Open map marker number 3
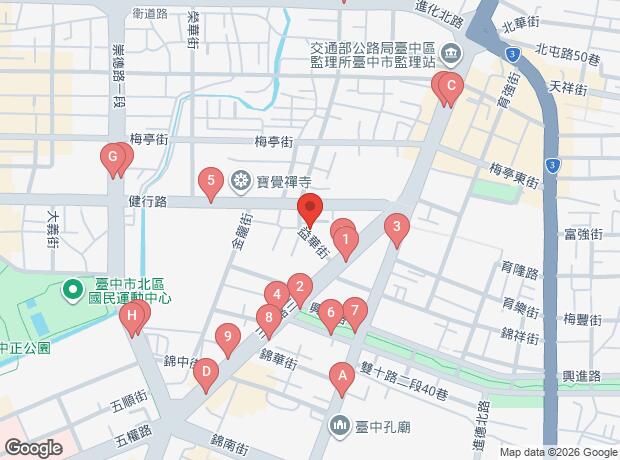This screenshot has height=460, width=620. 397,227
